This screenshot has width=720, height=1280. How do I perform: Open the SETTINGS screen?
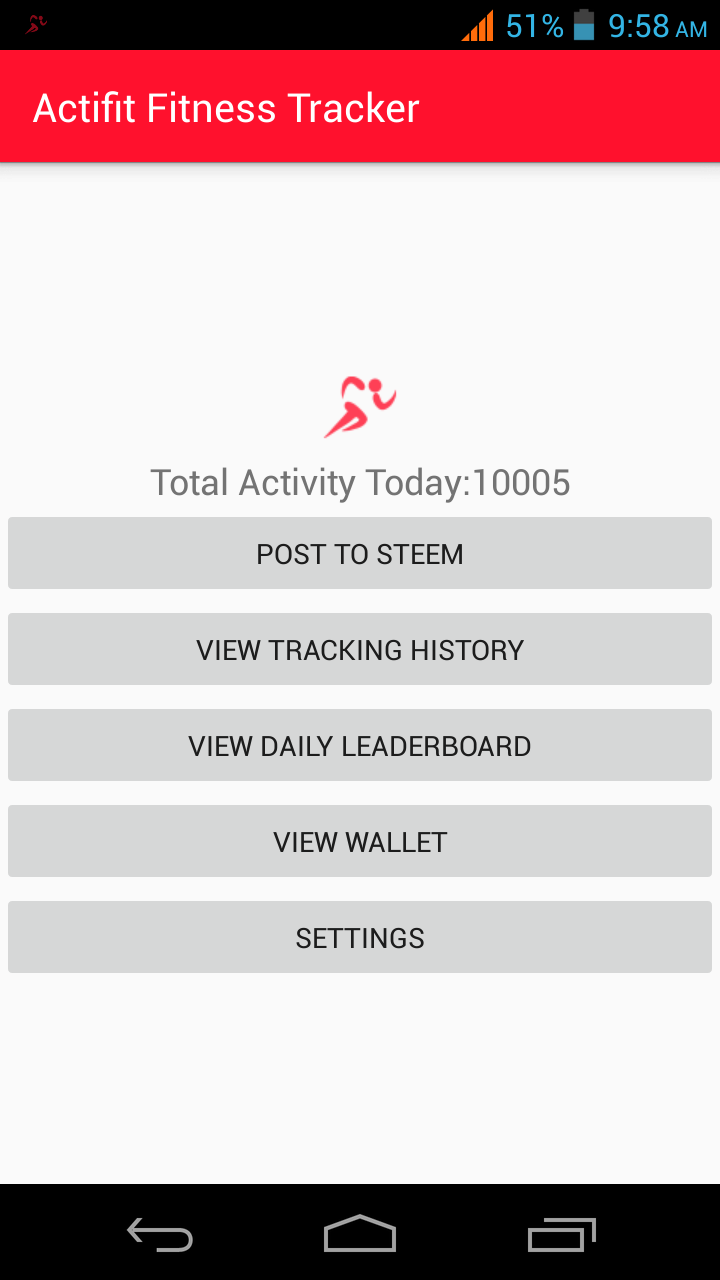359,937
